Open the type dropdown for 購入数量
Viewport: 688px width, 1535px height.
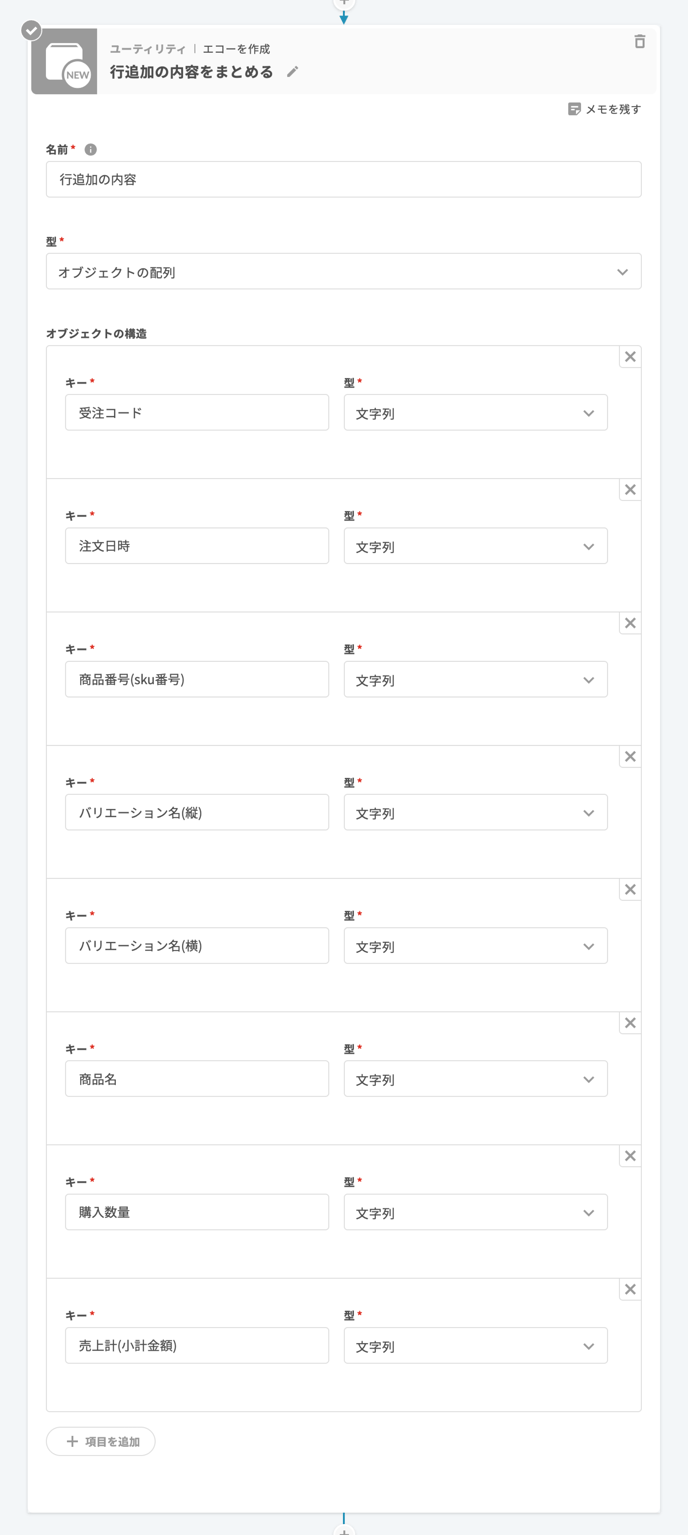pos(475,1212)
